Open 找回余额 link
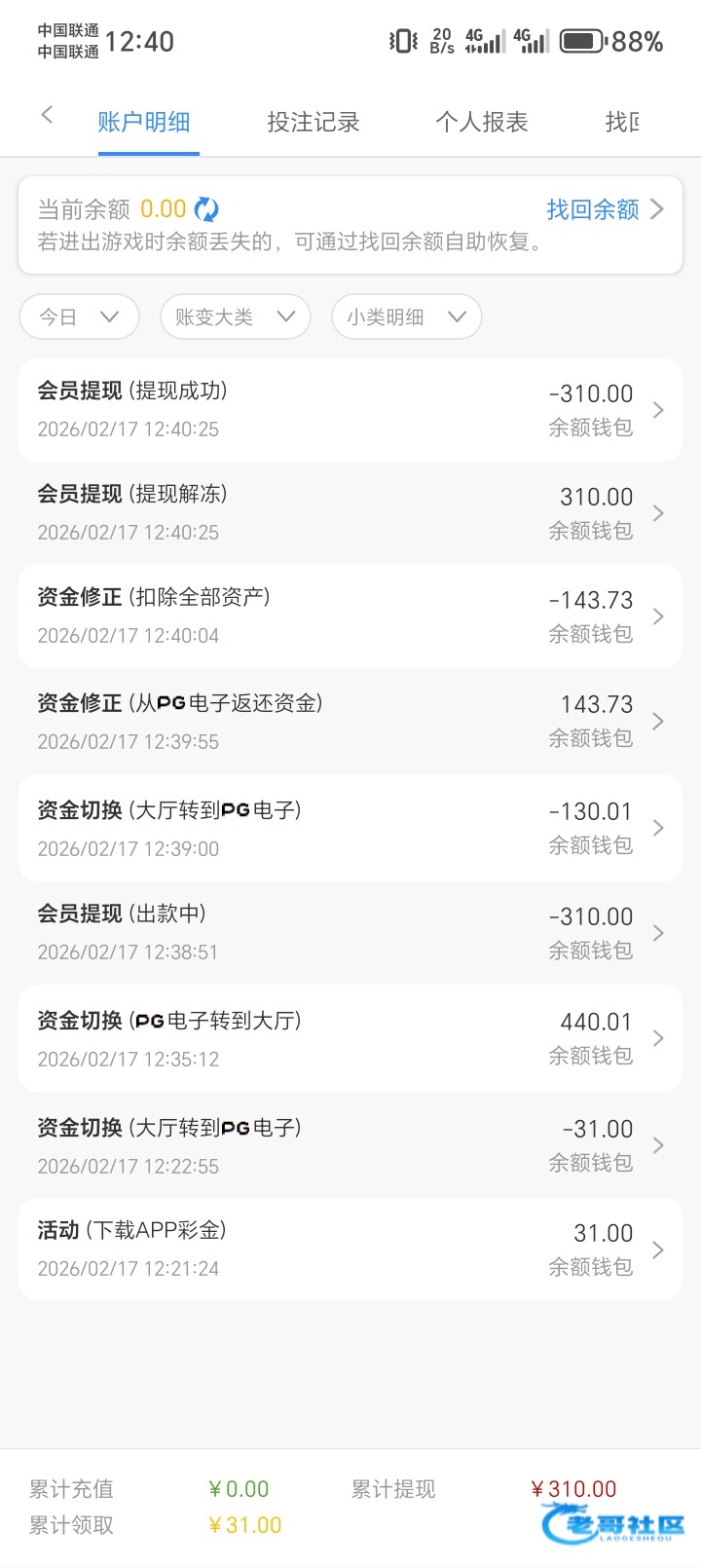This screenshot has height=1568, width=701. click(x=604, y=209)
